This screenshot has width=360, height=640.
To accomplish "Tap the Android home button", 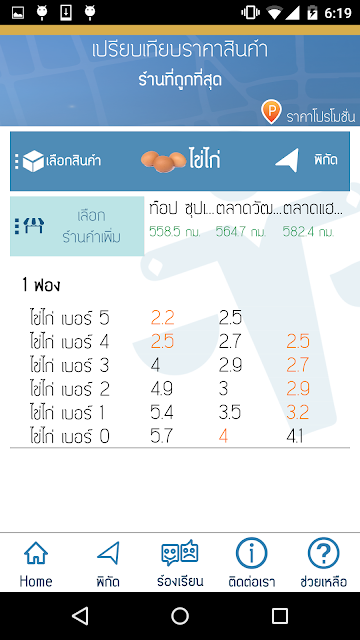I will pyautogui.click(x=180, y=616).
